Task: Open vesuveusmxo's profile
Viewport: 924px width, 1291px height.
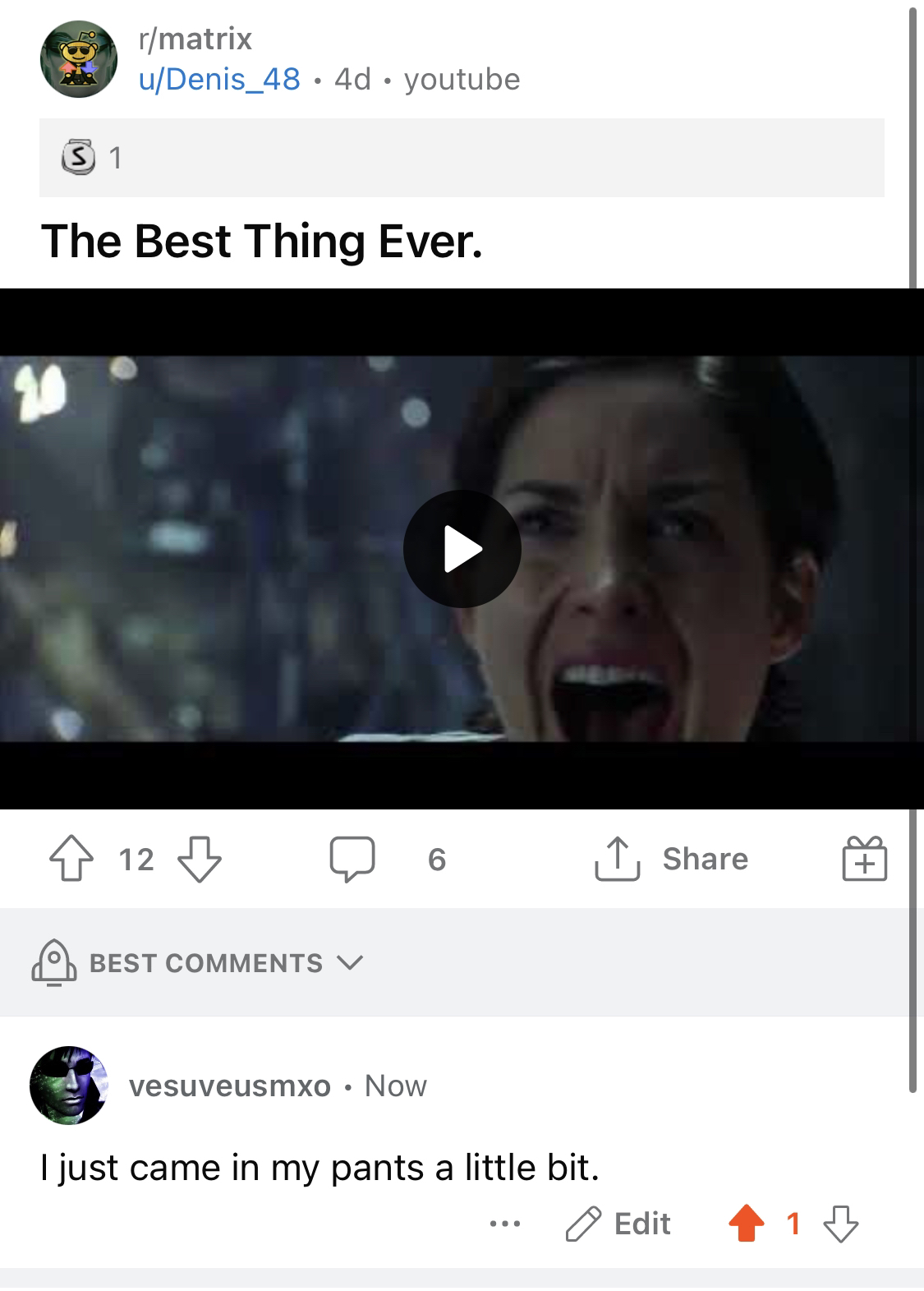Action: pyautogui.click(x=229, y=1086)
